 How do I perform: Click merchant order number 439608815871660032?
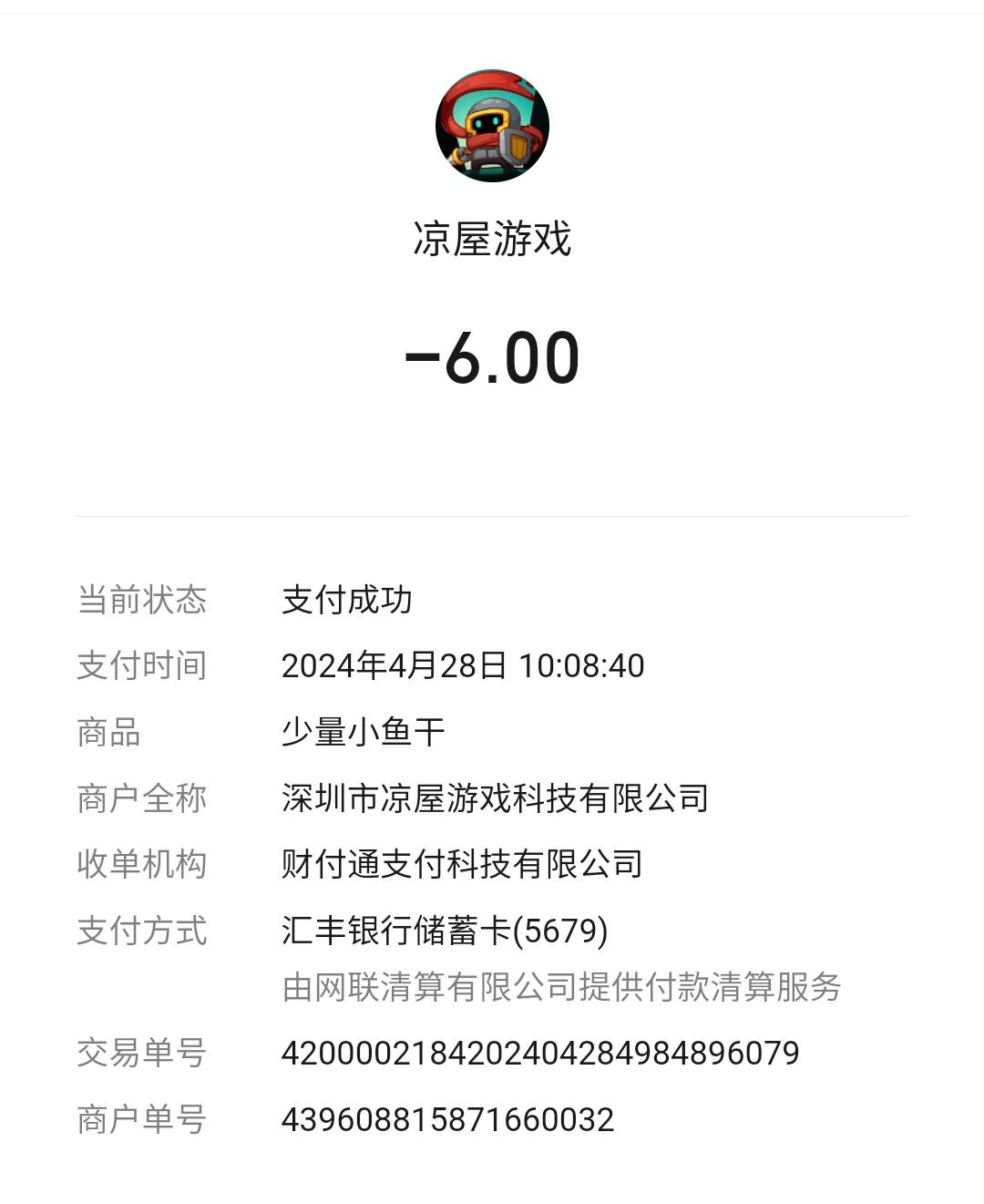[x=448, y=1120]
